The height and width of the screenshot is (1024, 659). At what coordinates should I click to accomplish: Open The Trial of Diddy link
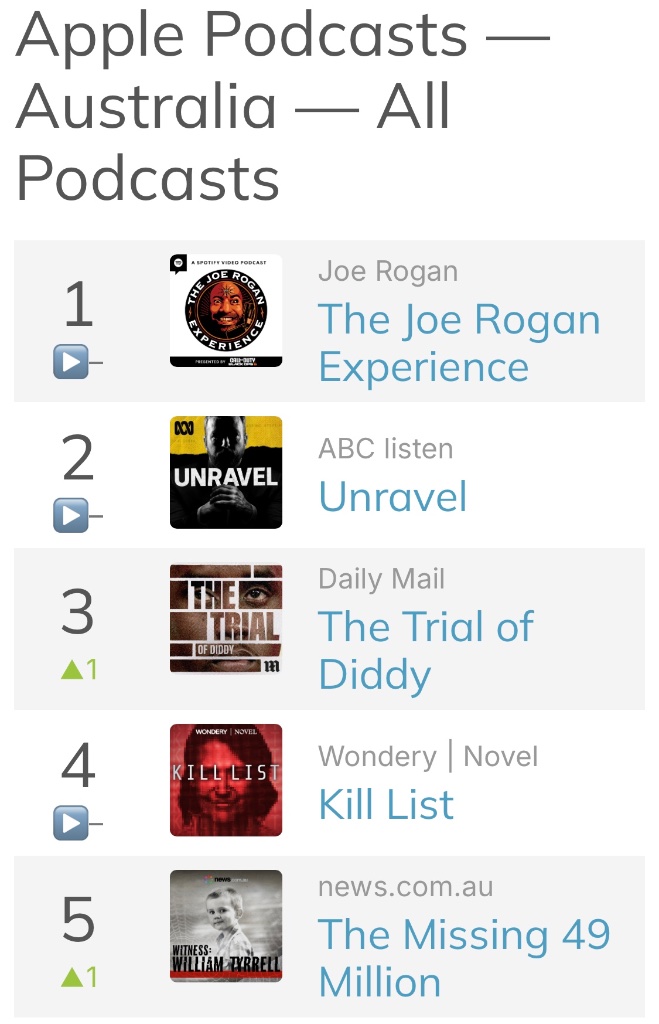pyautogui.click(x=425, y=650)
